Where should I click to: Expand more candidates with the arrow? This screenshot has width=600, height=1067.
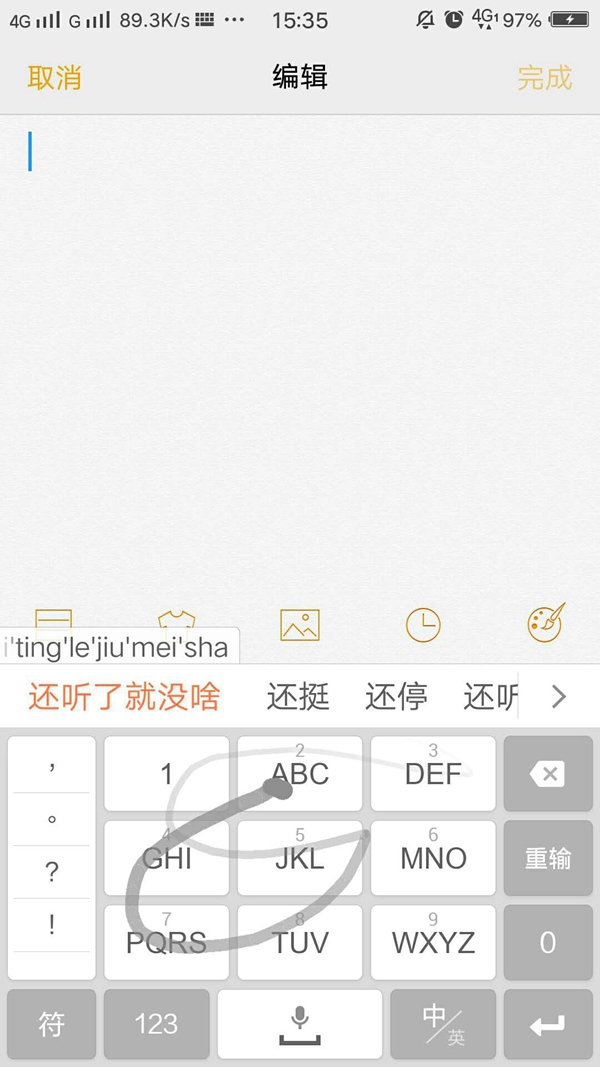coord(559,697)
